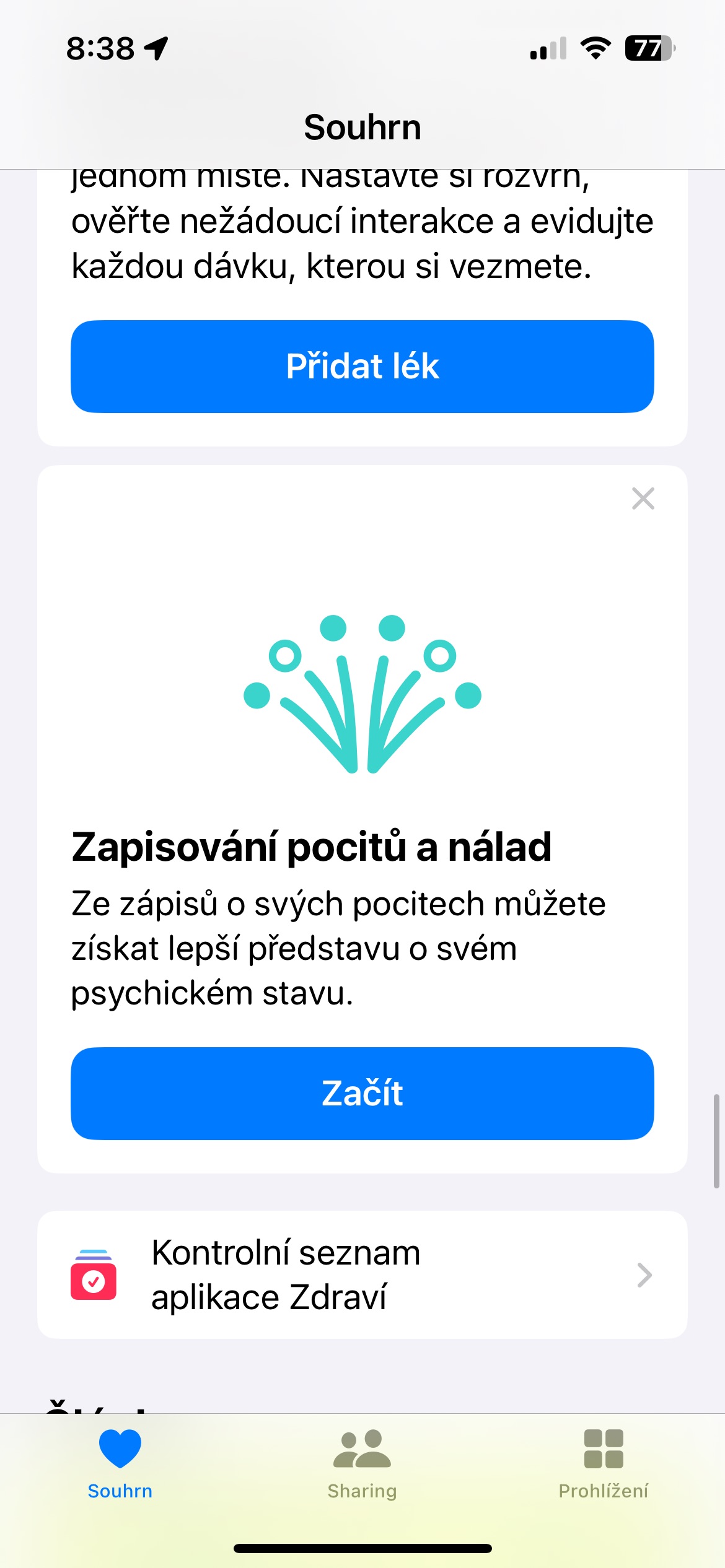Tap the Přidat lék button
725x1568 pixels.
click(x=362, y=367)
